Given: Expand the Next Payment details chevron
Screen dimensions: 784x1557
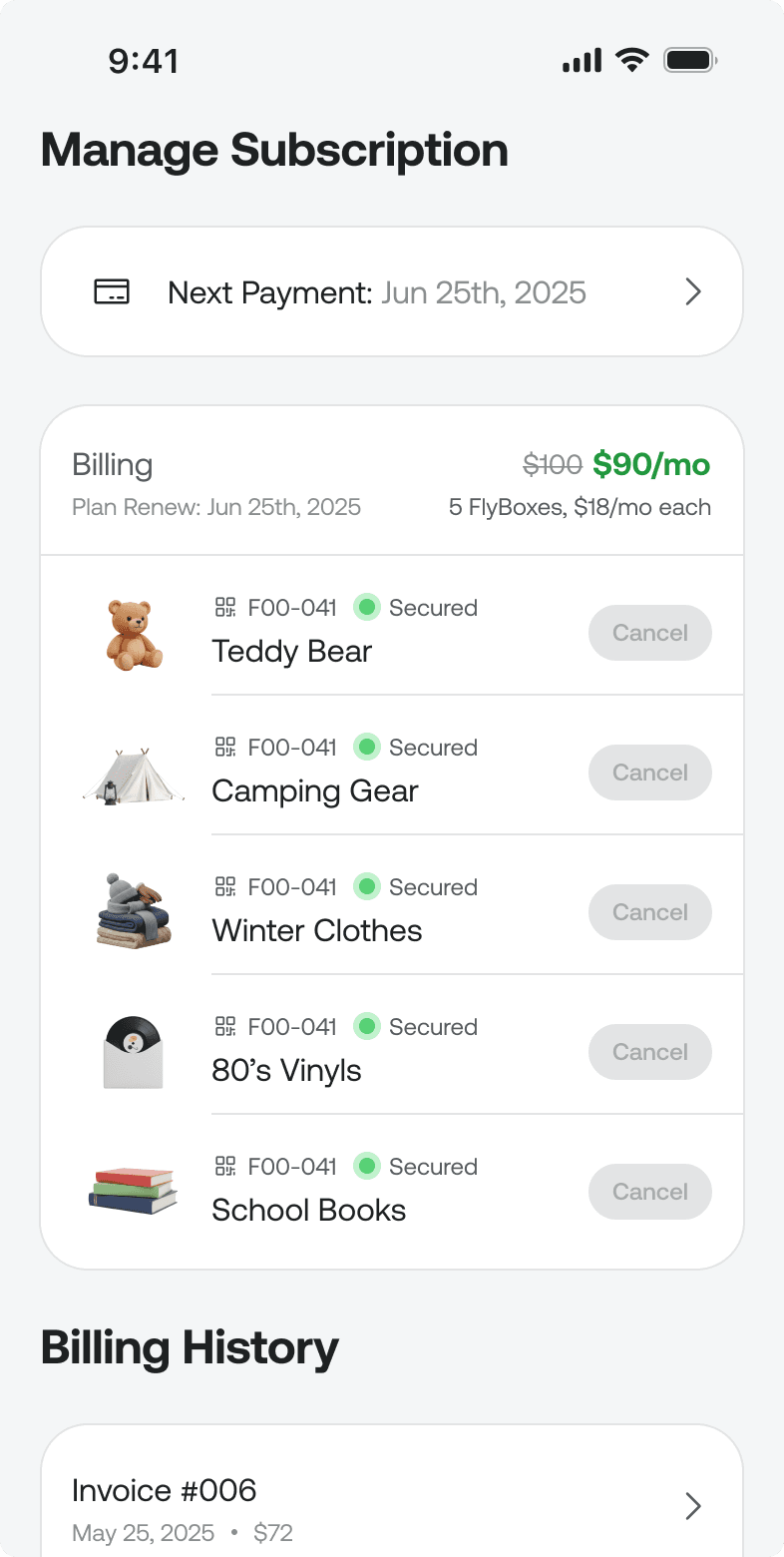Looking at the screenshot, I should 693,291.
